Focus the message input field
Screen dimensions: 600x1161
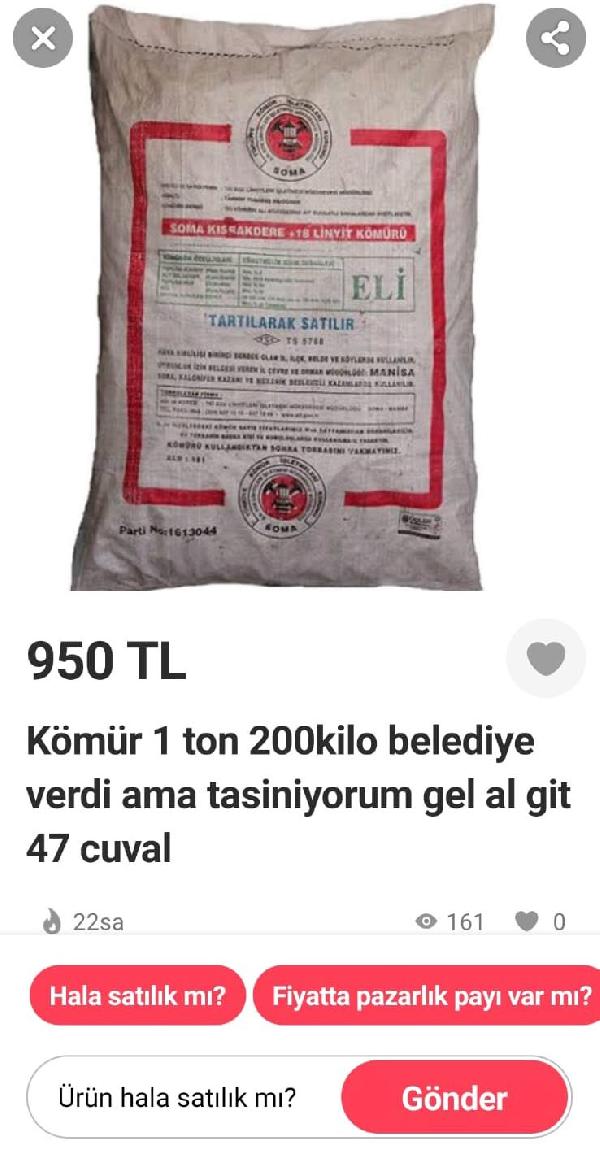[x=180, y=1098]
